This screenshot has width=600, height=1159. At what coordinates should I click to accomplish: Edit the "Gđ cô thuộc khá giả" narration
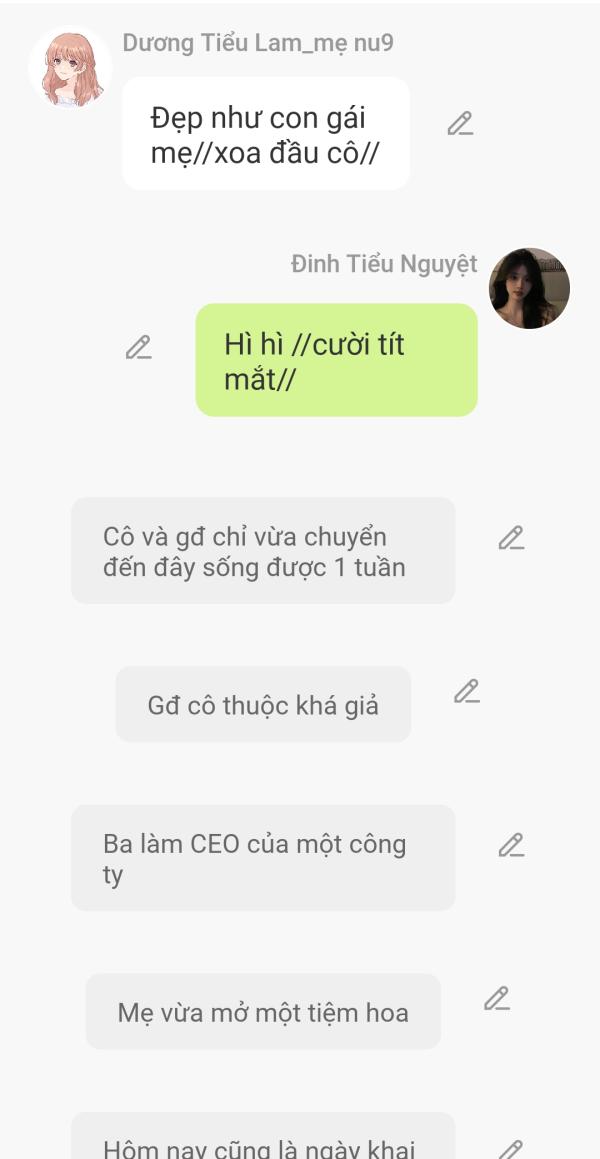(467, 692)
